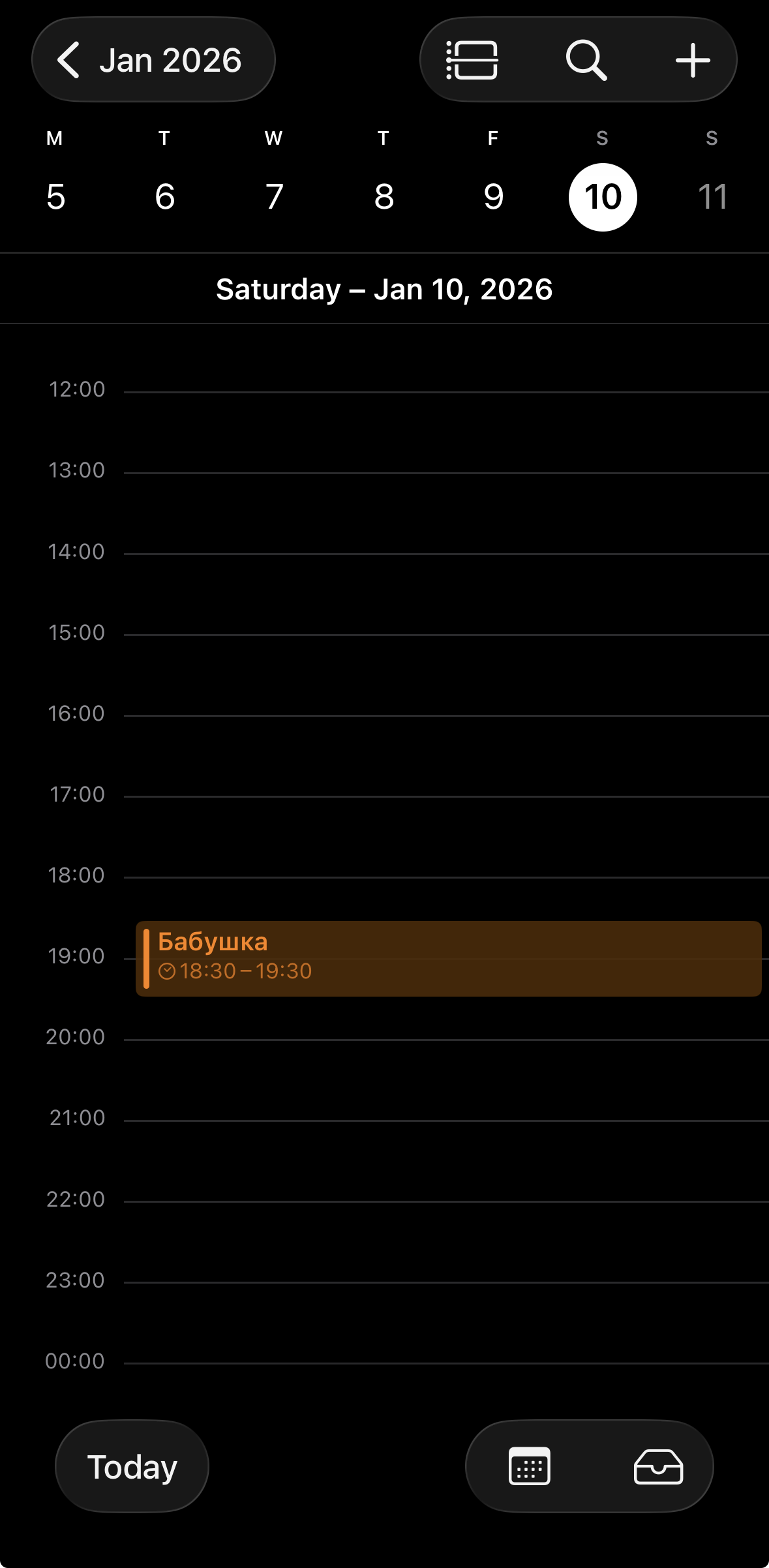769x1568 pixels.
Task: Open calendar search
Action: (586, 60)
